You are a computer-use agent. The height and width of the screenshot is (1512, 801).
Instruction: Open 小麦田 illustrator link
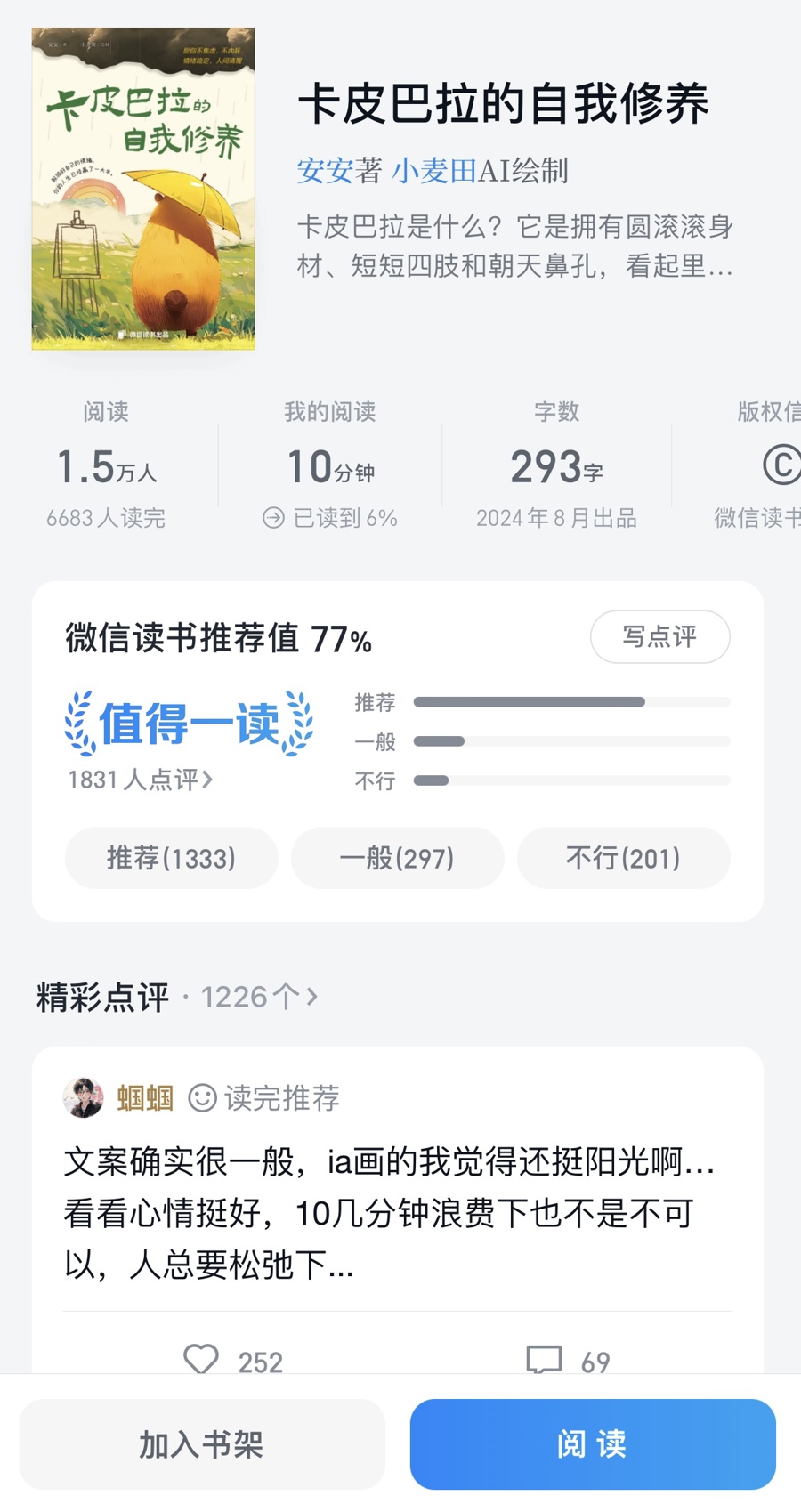[x=434, y=170]
